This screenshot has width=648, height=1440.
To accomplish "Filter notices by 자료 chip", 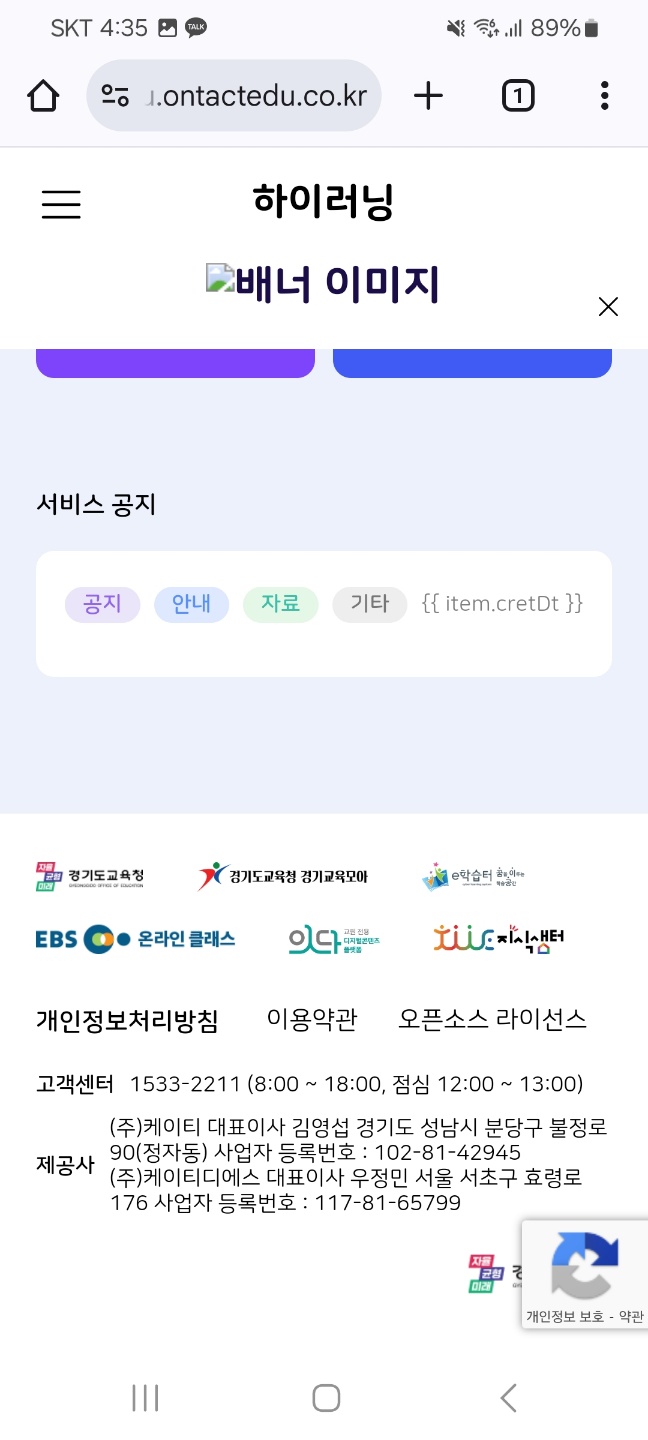I will coord(280,604).
